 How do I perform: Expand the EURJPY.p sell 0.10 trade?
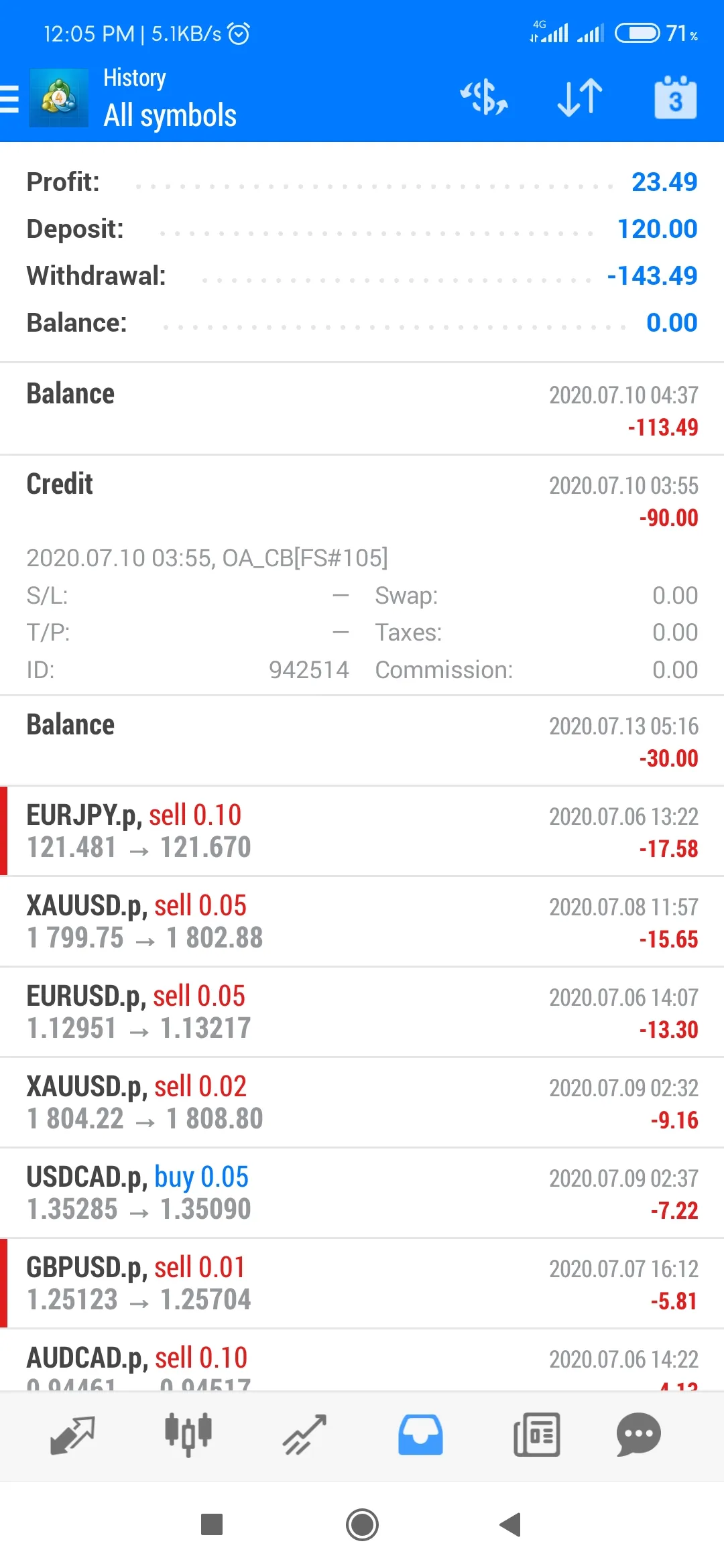point(362,831)
